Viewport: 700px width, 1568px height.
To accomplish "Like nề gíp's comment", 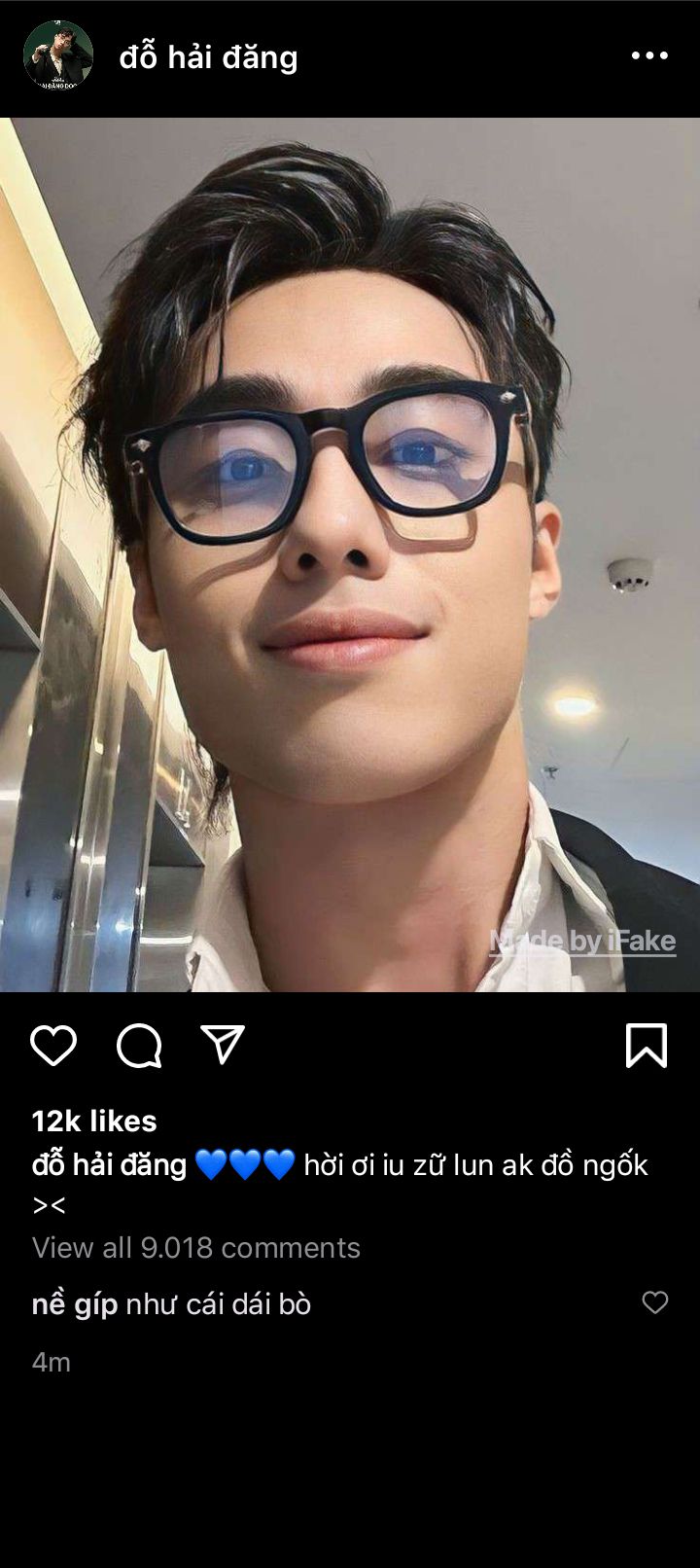I will 655,1302.
